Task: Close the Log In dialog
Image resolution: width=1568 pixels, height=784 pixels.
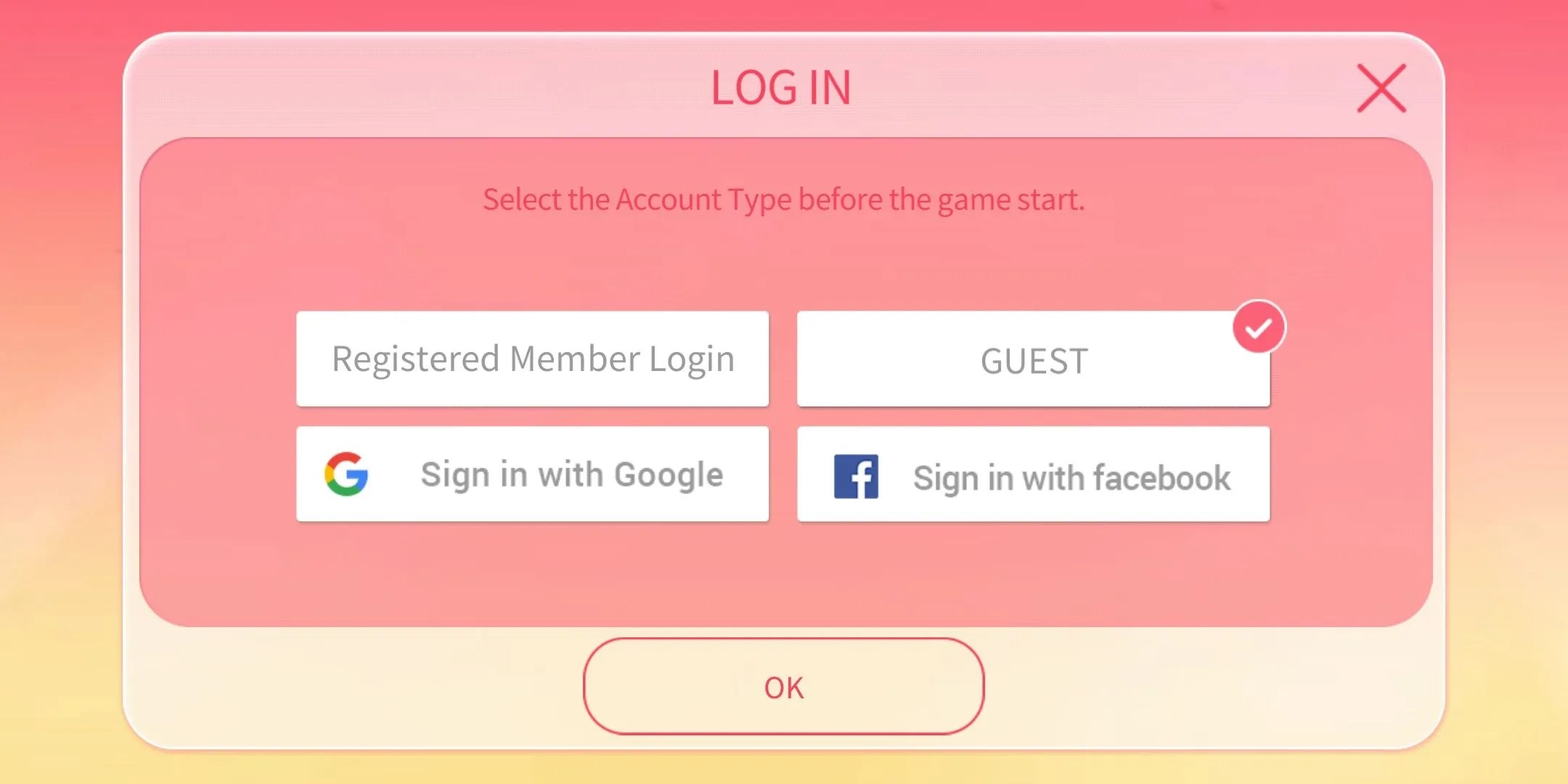Action: point(1381,89)
